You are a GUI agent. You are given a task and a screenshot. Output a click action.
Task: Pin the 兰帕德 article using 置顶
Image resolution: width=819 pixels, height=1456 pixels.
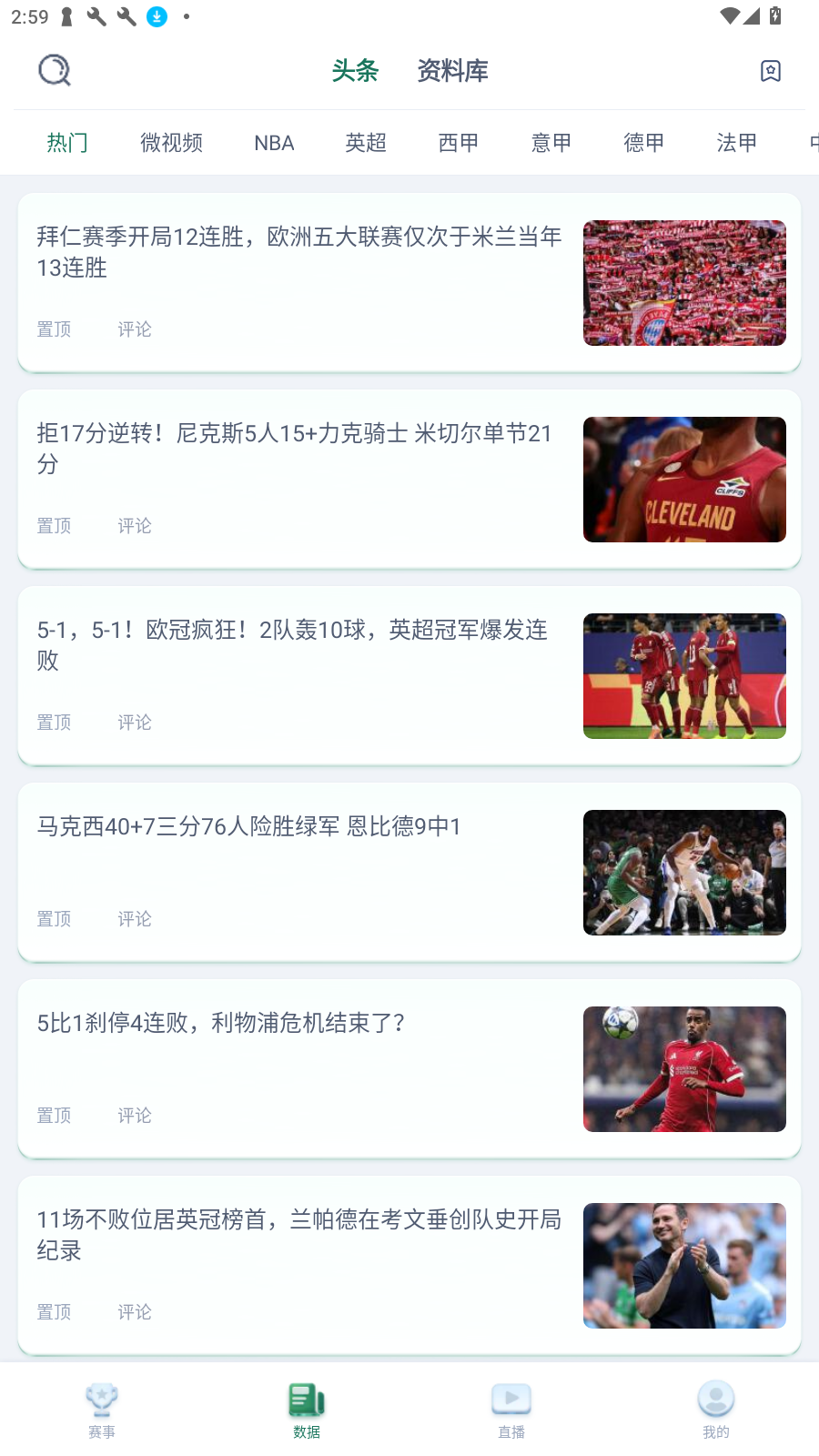[x=53, y=1311]
